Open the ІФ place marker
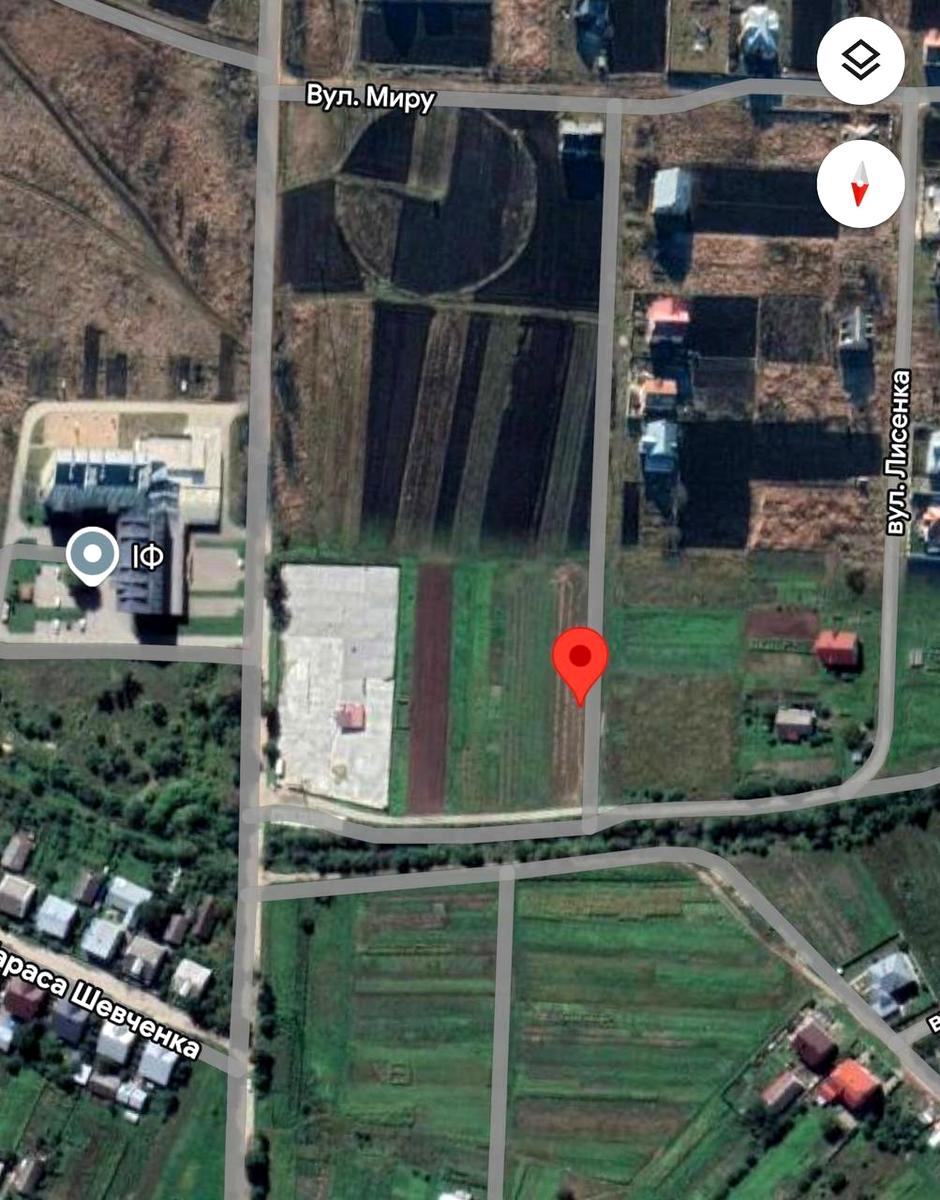This screenshot has width=940, height=1200. pyautogui.click(x=92, y=554)
